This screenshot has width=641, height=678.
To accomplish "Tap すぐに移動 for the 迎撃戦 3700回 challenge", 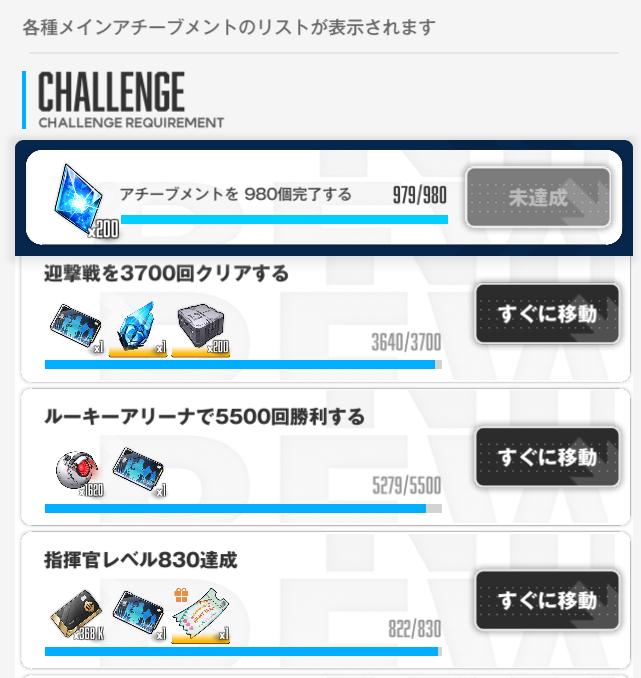I will (547, 314).
